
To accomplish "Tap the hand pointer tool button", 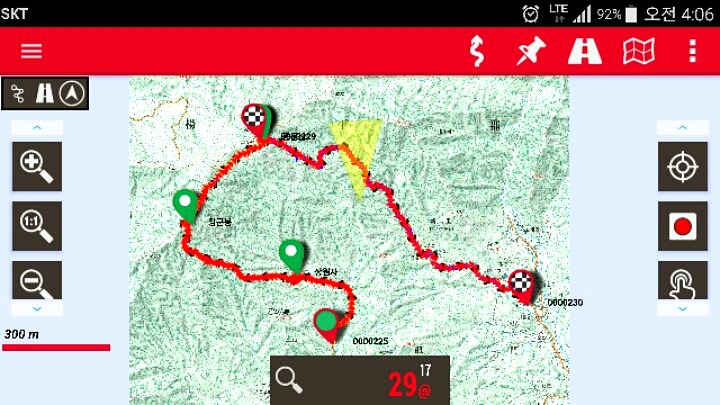I will point(682,283).
